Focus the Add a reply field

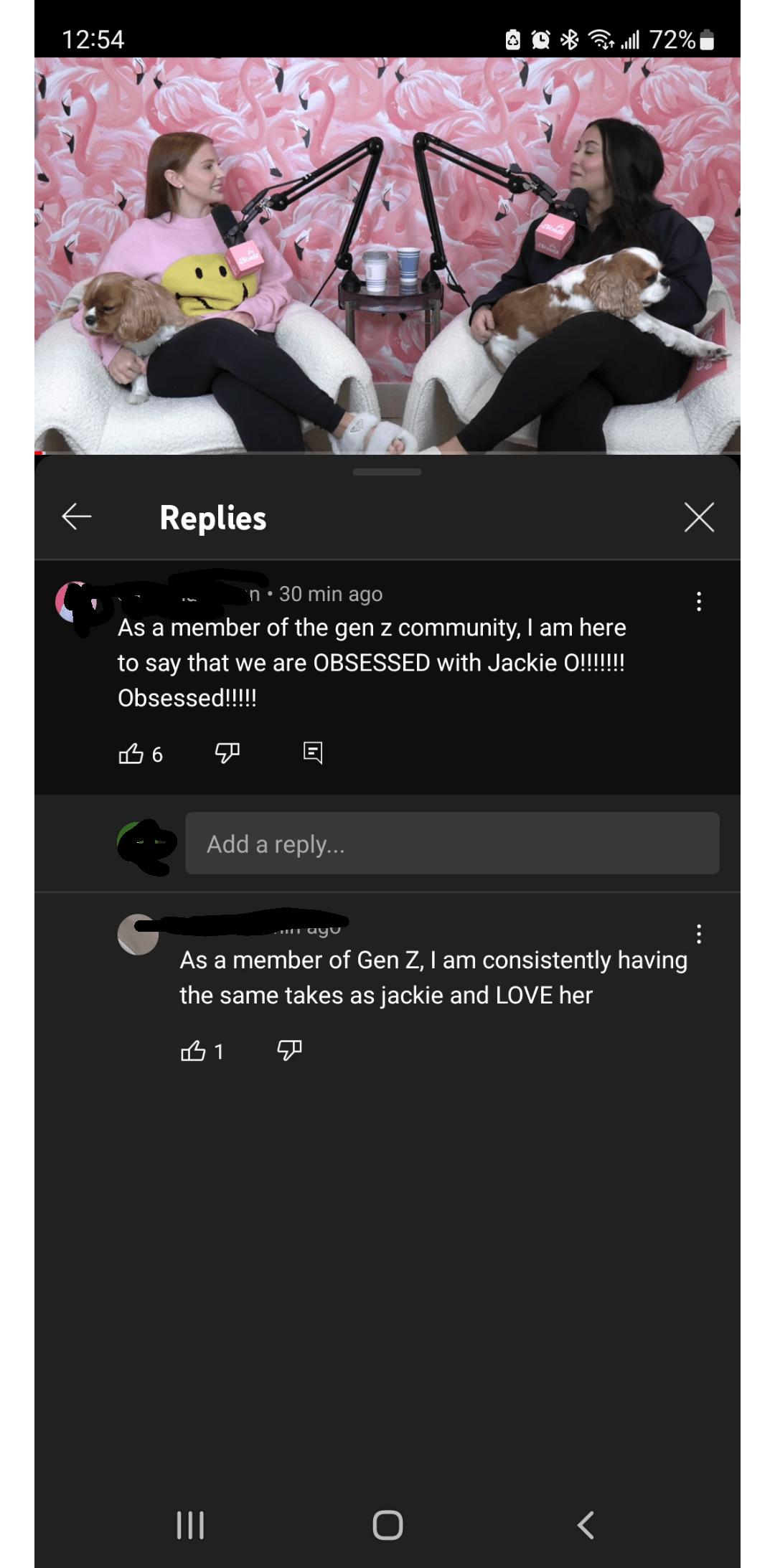[x=452, y=844]
